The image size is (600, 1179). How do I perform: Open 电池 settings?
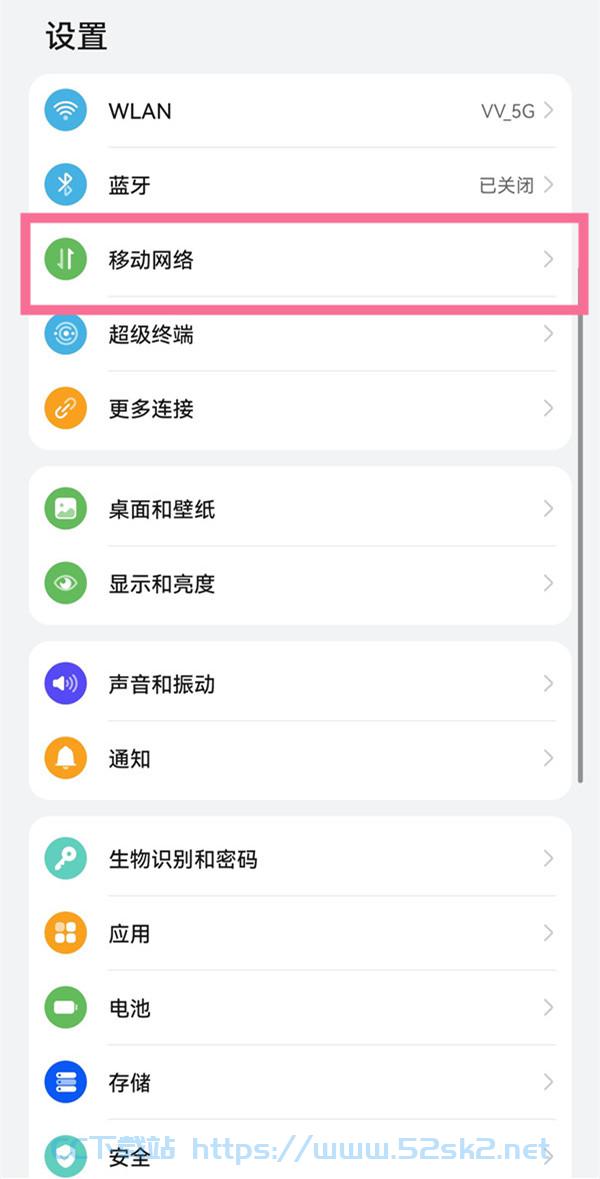point(300,1008)
